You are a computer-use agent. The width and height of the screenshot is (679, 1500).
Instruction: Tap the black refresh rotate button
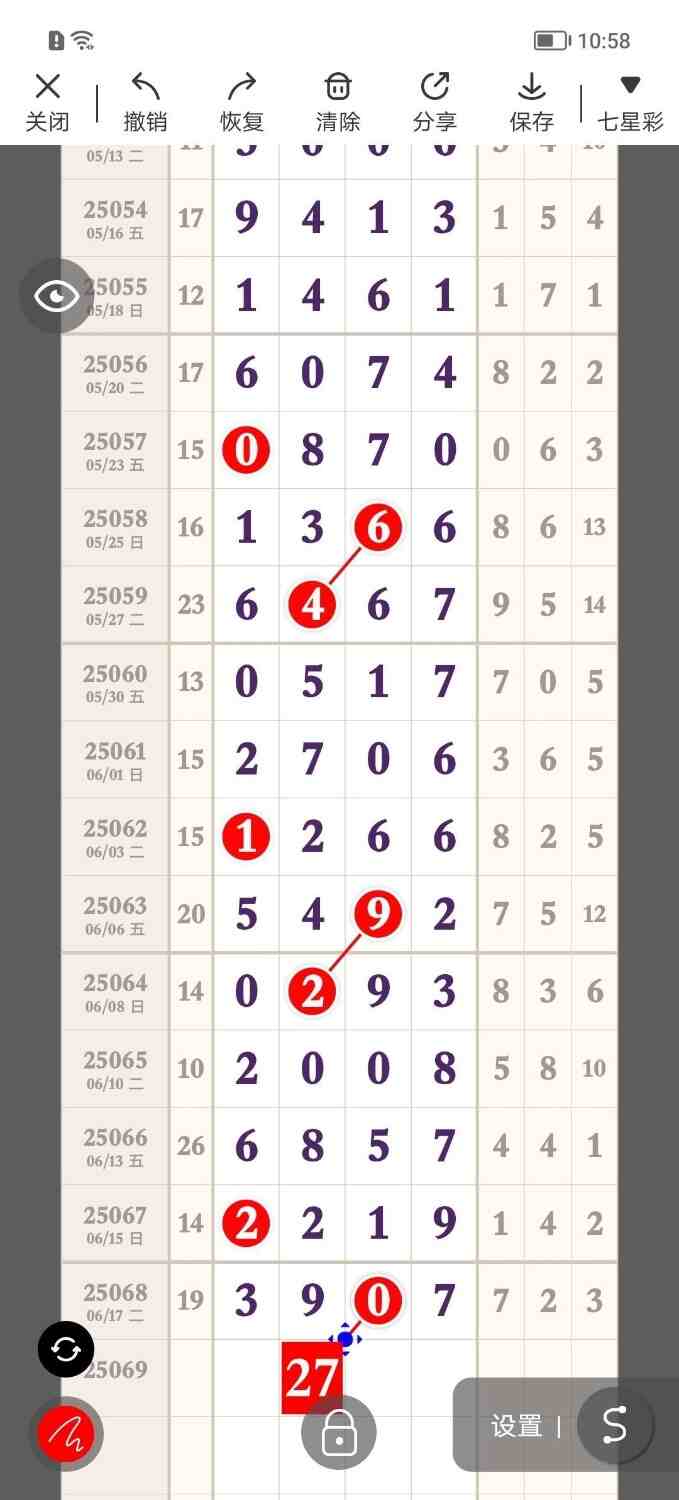tap(66, 1350)
